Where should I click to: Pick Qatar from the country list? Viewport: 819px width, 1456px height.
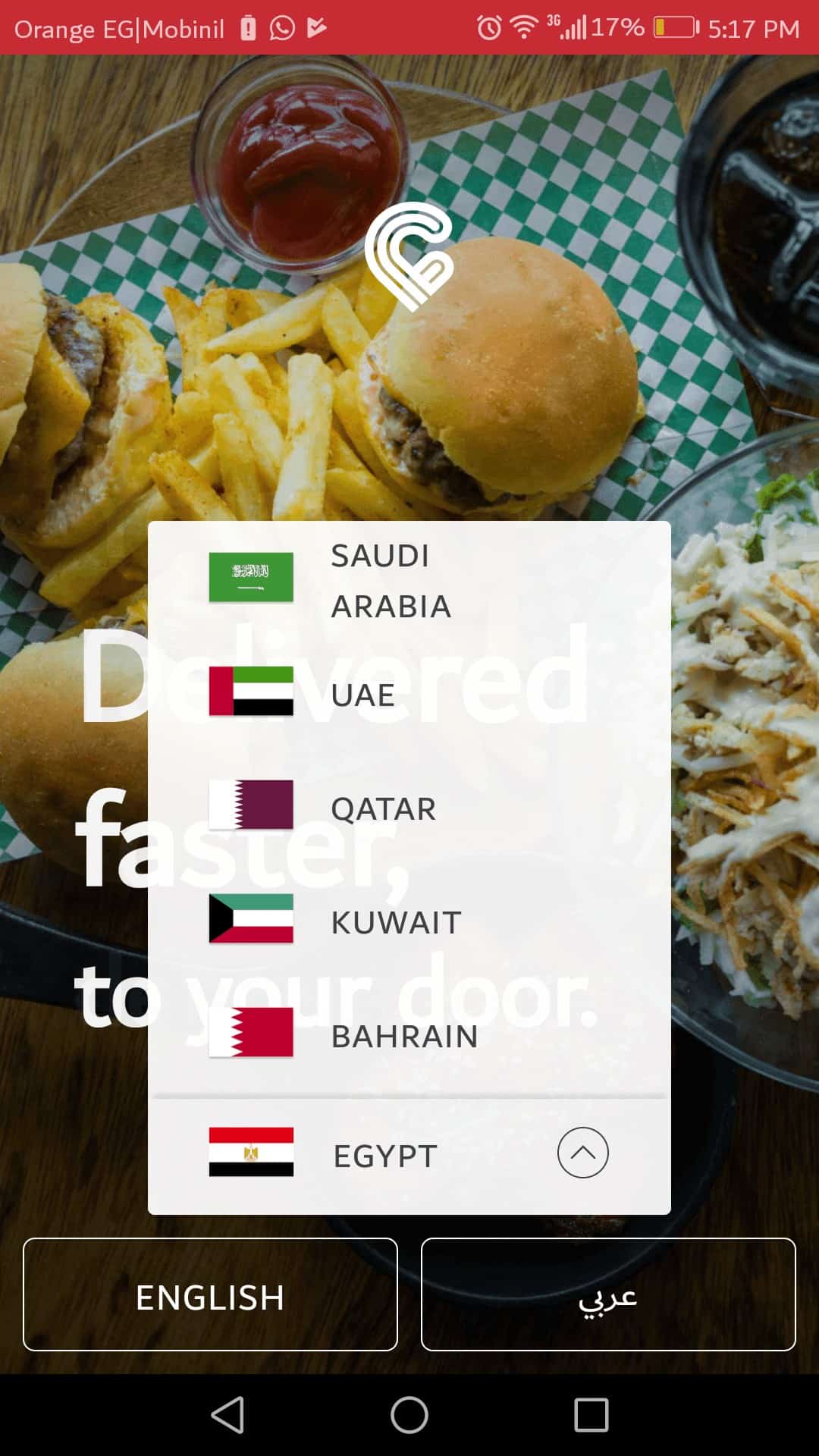383,808
